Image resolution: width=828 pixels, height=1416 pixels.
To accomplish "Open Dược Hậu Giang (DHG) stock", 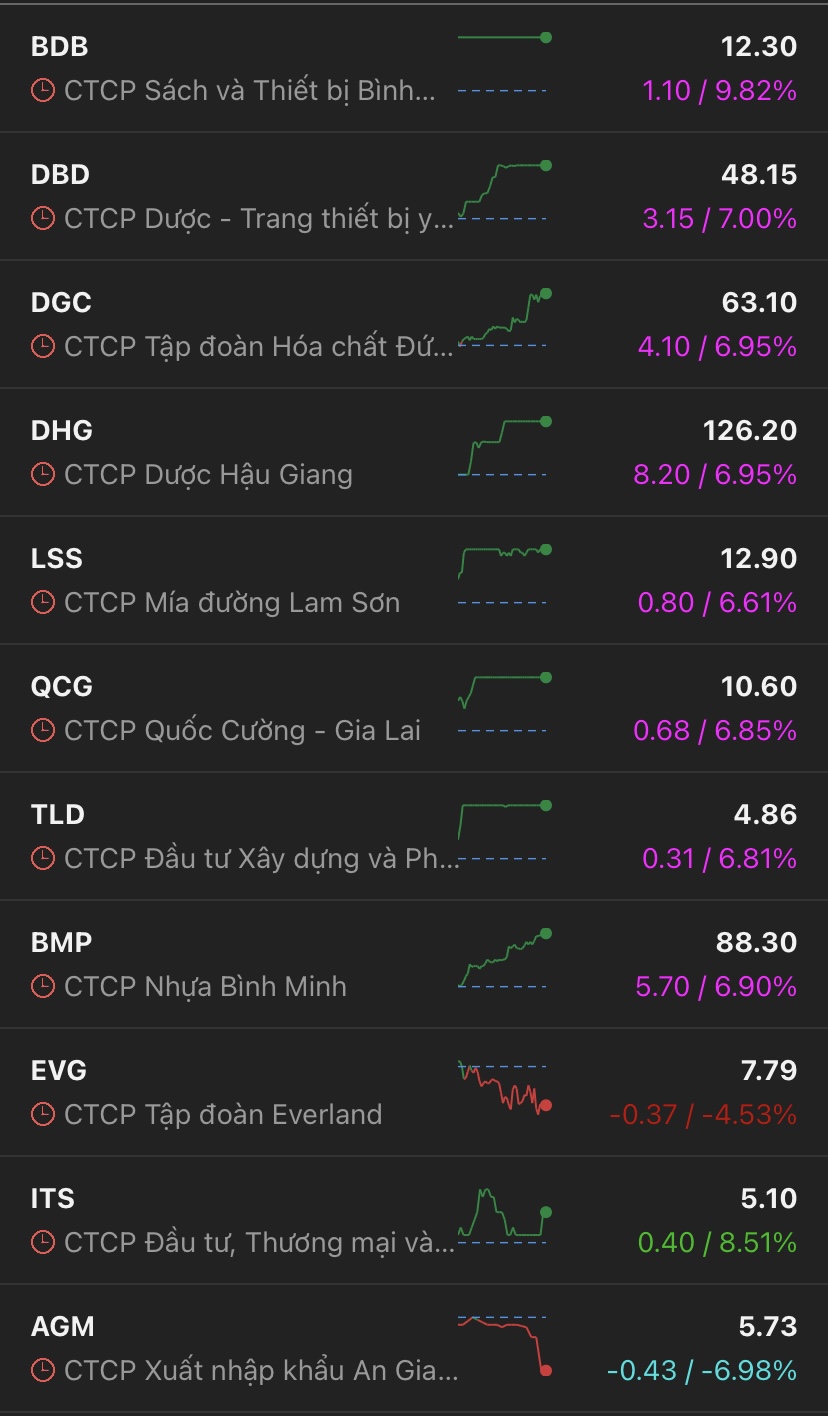I will (x=240, y=452).
